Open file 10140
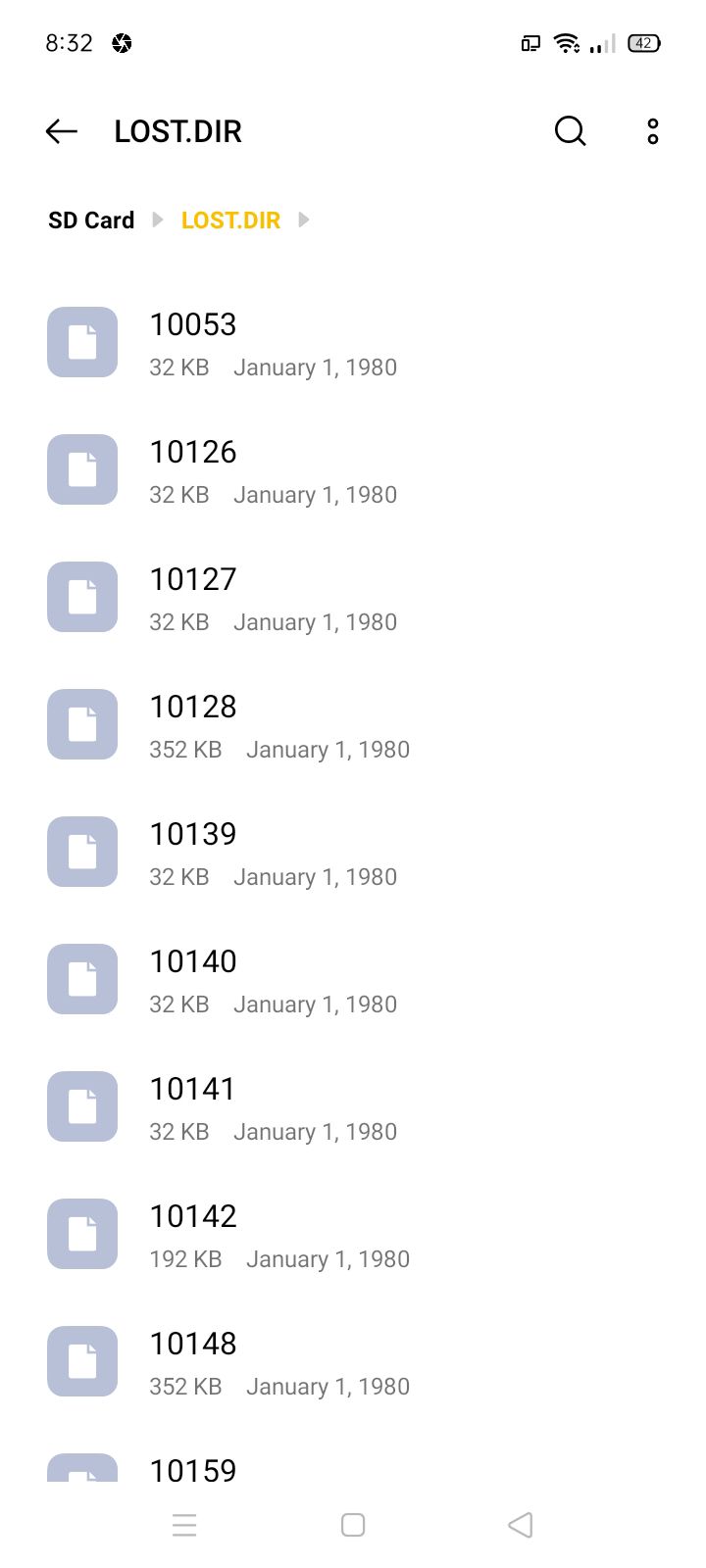Screen dimensions: 706x1568 (353, 980)
